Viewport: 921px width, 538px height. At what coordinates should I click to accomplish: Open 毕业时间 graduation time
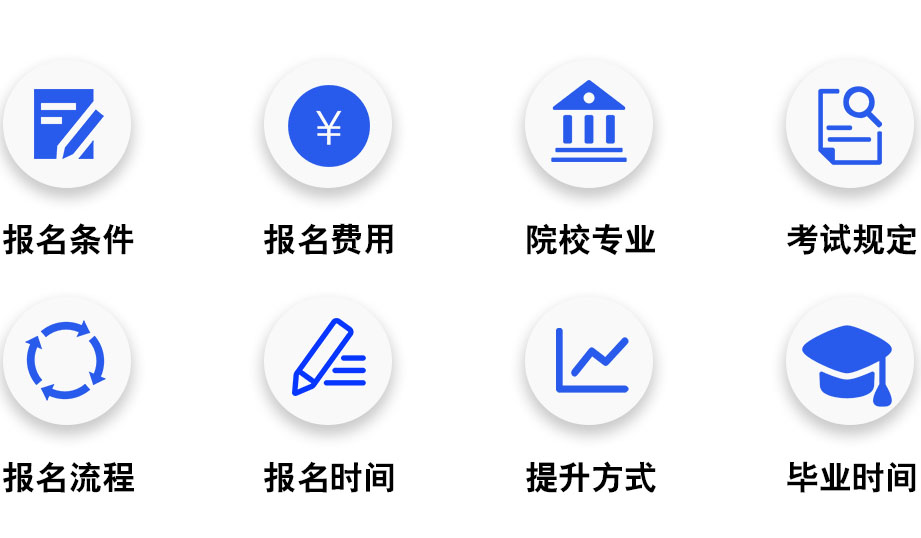[x=850, y=361]
